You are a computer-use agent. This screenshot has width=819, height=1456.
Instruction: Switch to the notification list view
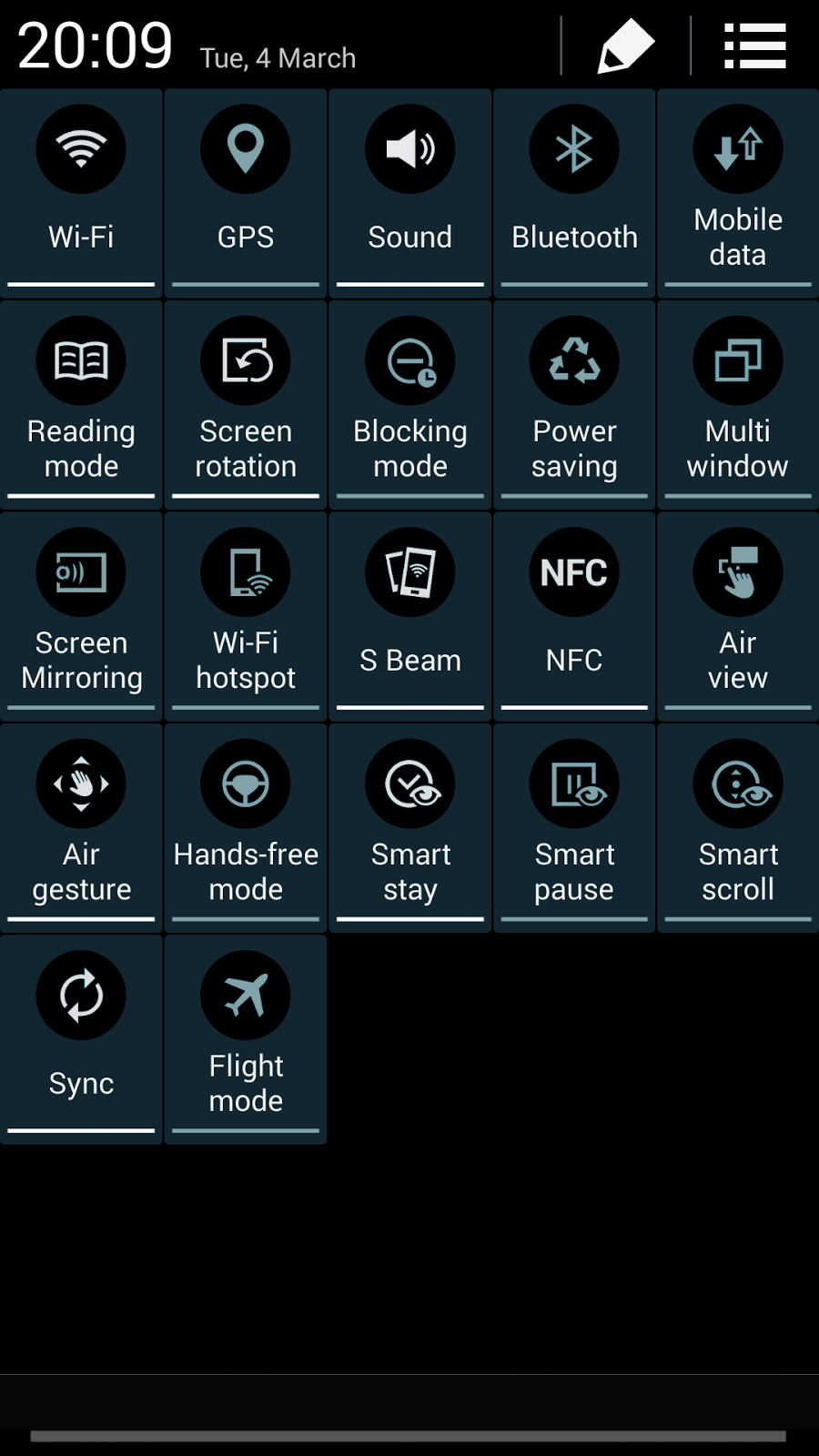click(x=754, y=45)
